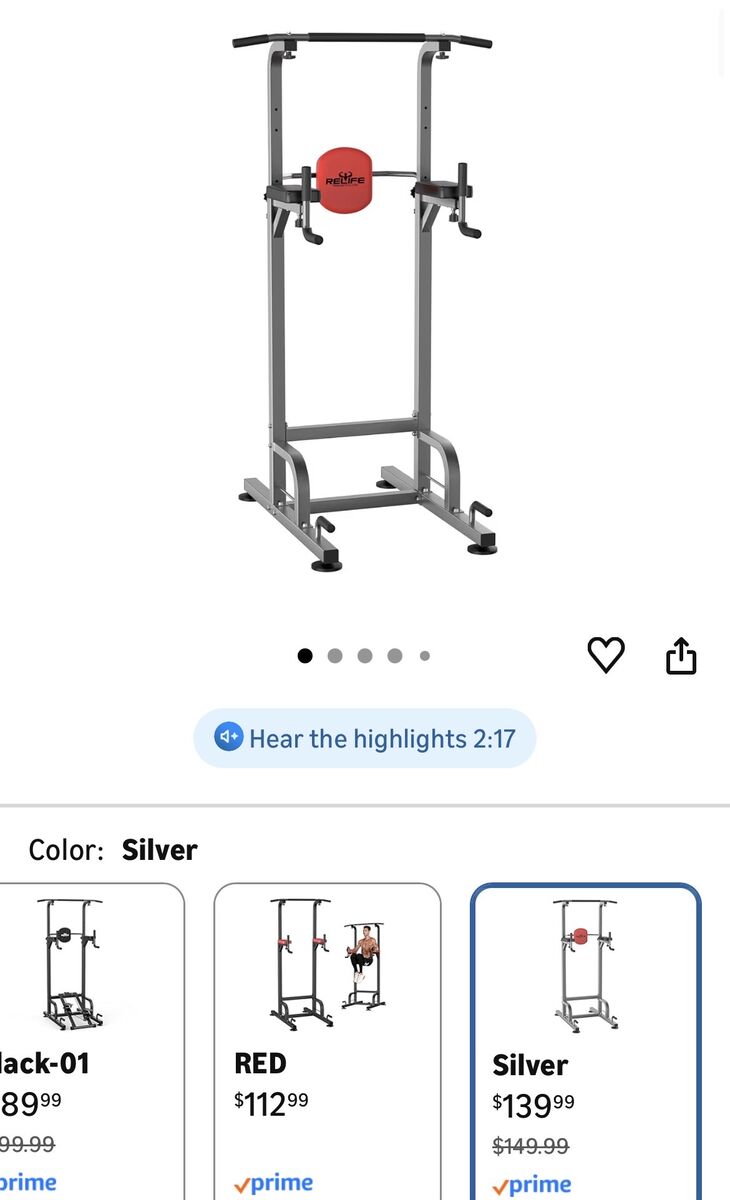This screenshot has height=1200, width=730.
Task: Play the Hear the highlights audio
Action: [x=365, y=739]
